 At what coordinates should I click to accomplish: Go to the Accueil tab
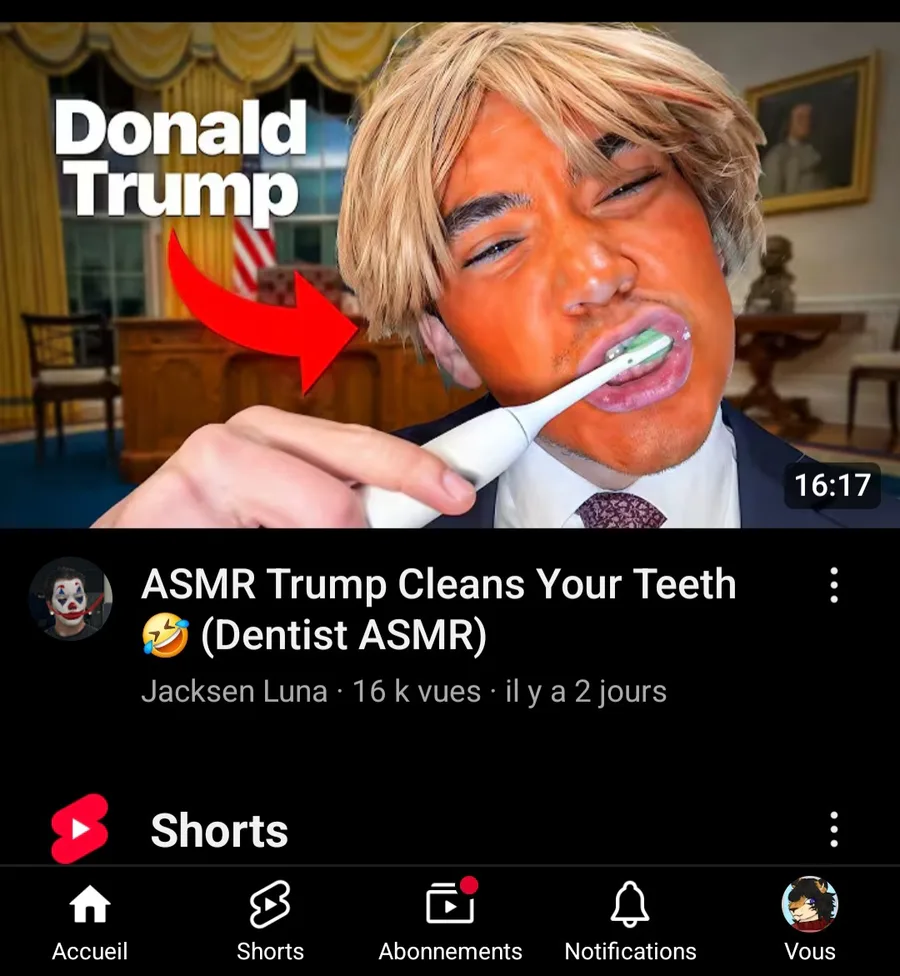point(90,922)
